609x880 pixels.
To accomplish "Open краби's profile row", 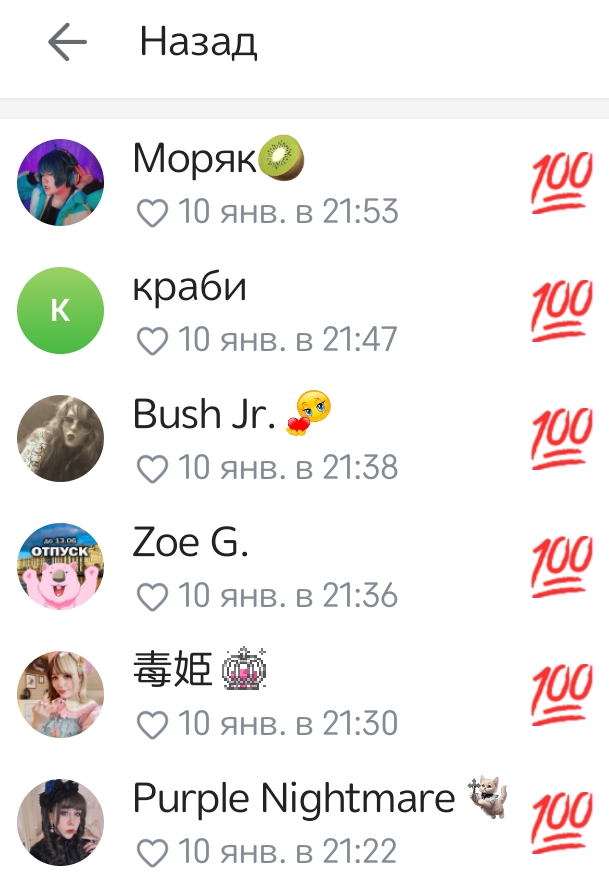I will pyautogui.click(x=190, y=288).
